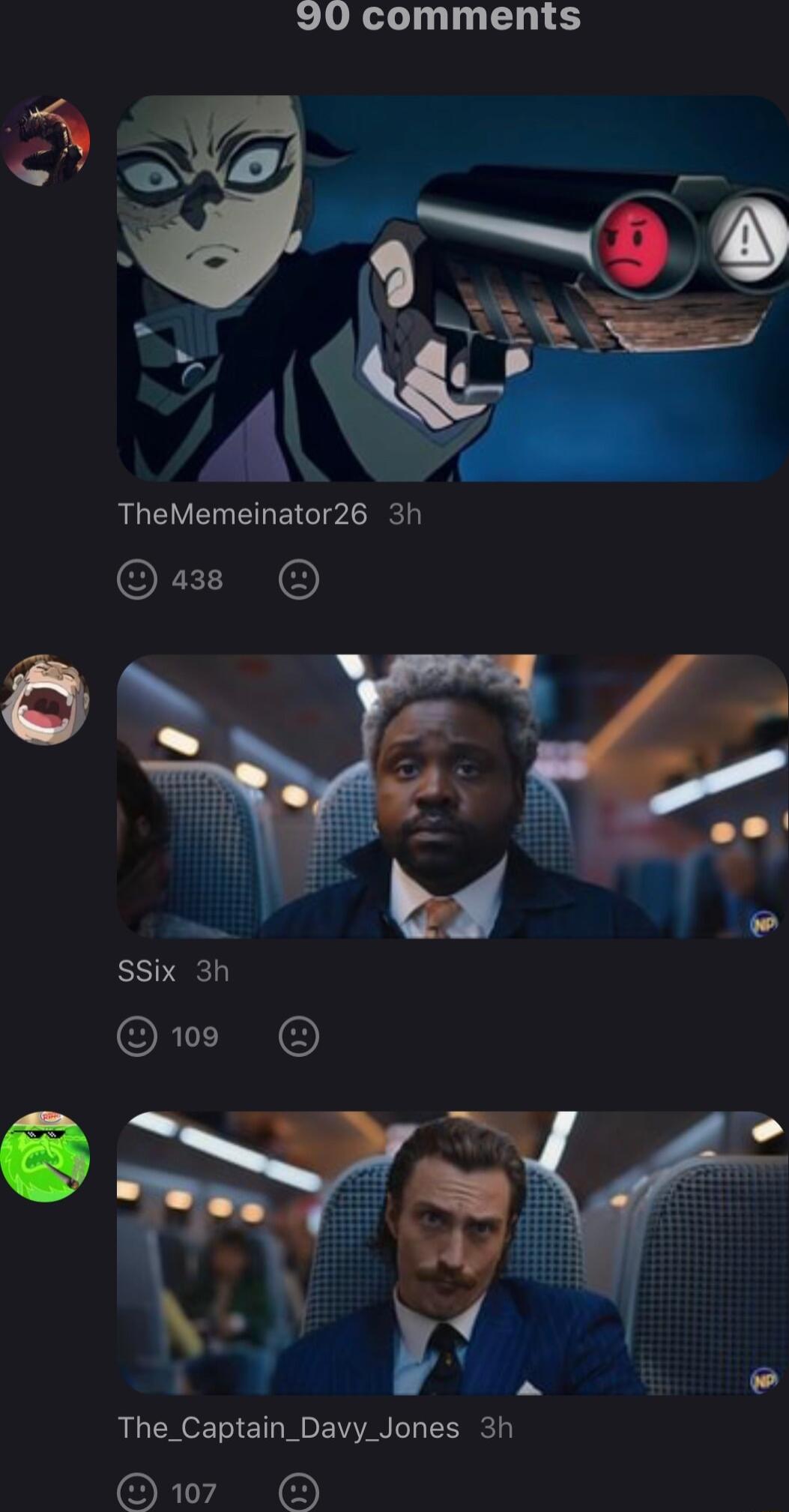The image size is (789, 1512).
Task: Open The_Captain_Davy_Jones's green avatar
Action: (x=46, y=1156)
